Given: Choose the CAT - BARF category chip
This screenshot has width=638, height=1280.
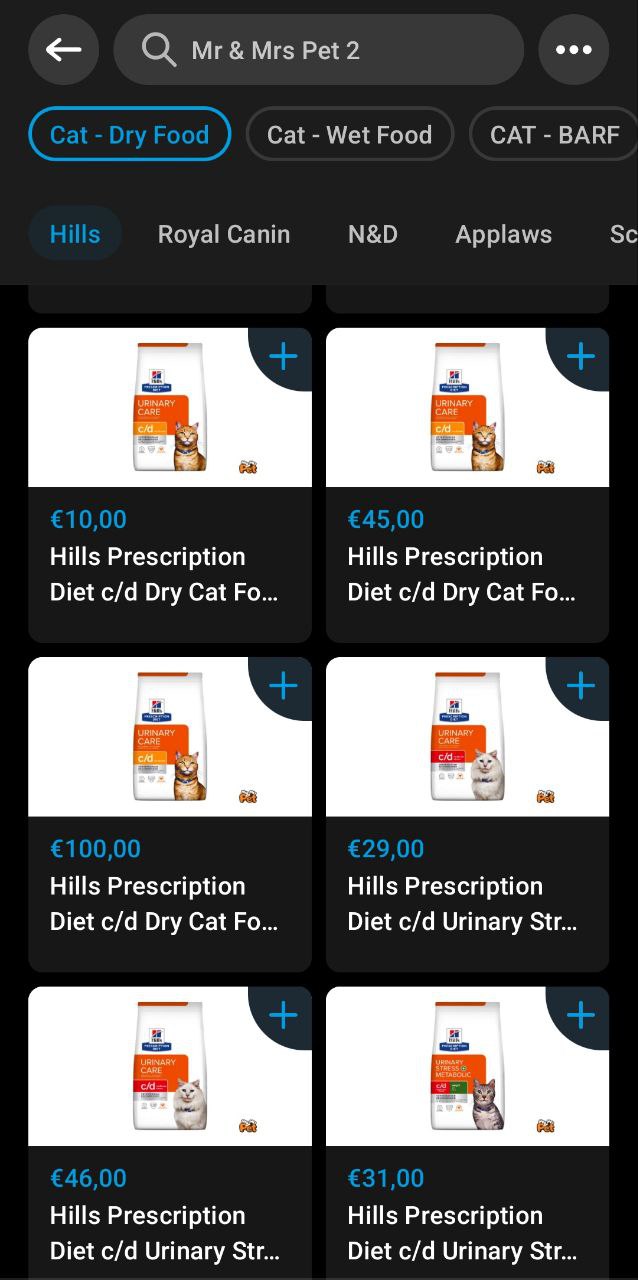Looking at the screenshot, I should pos(554,135).
